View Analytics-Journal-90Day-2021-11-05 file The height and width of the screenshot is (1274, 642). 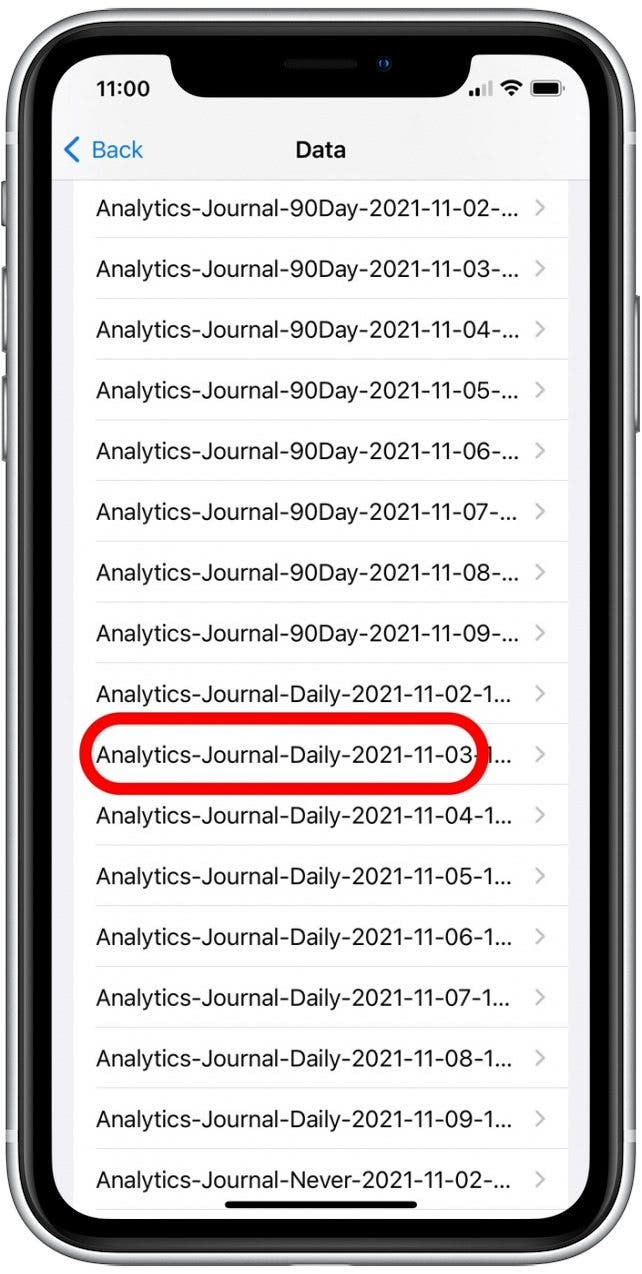pyautogui.click(x=320, y=390)
